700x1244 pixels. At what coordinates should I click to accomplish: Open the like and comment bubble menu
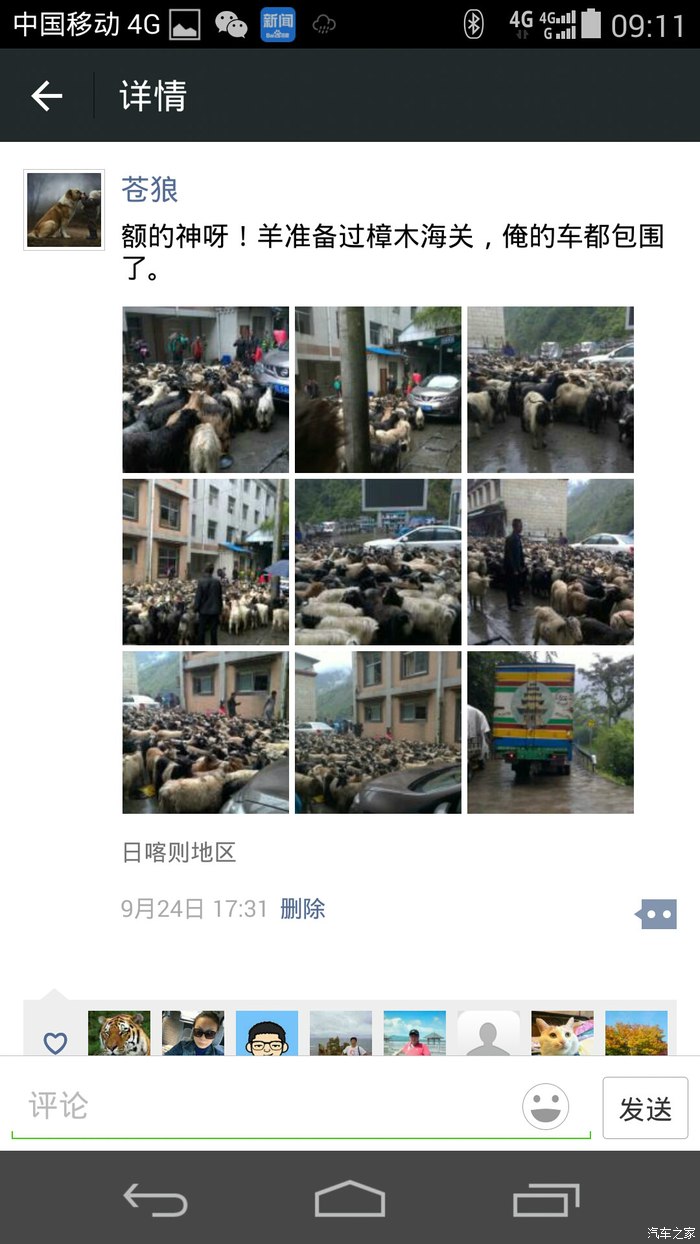coord(657,913)
